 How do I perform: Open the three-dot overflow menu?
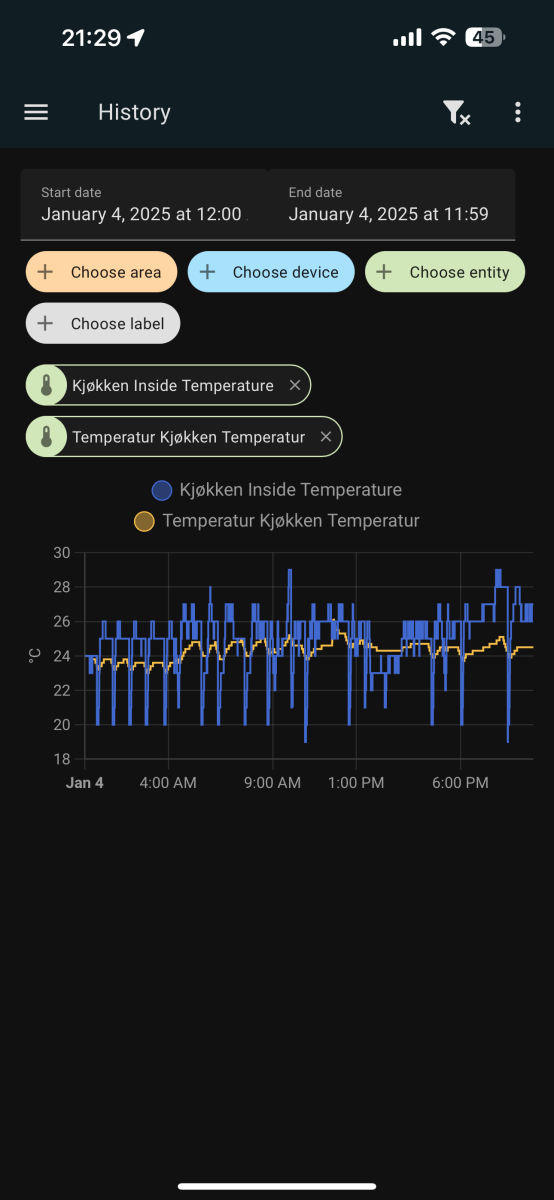(x=517, y=113)
